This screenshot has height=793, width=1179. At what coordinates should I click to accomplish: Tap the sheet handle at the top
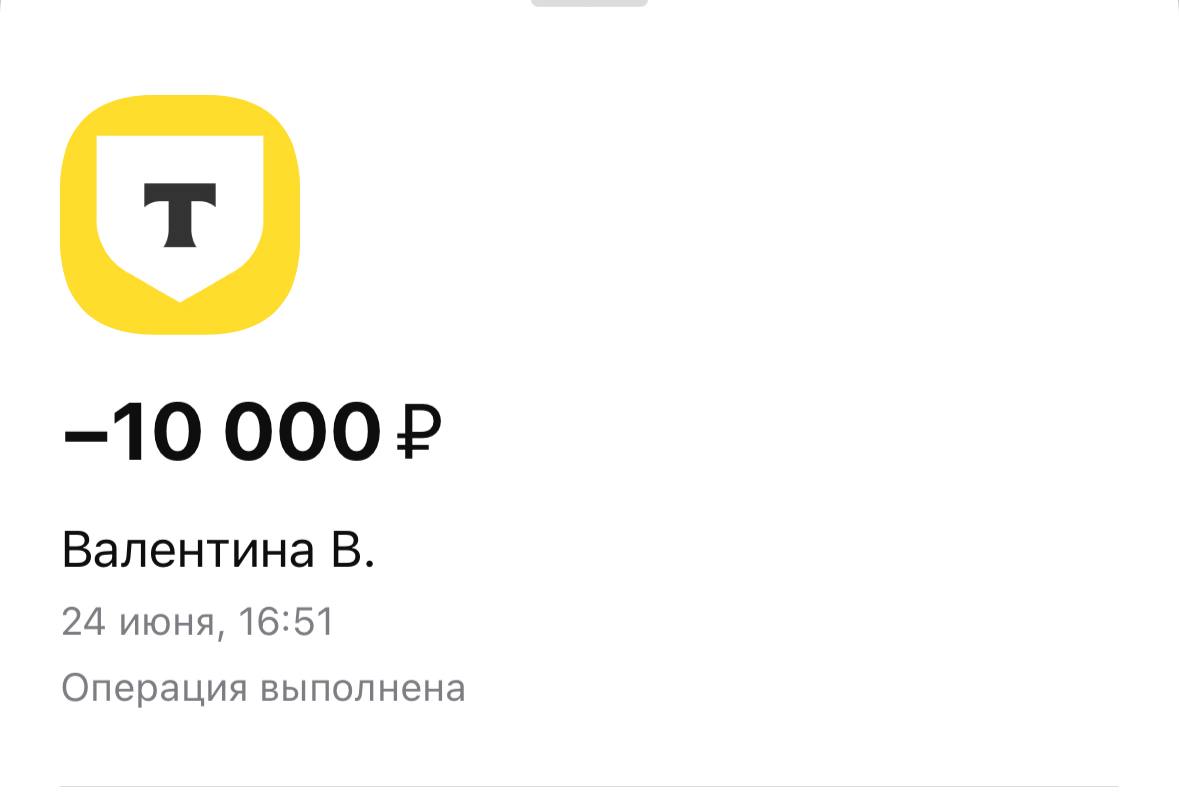589,3
